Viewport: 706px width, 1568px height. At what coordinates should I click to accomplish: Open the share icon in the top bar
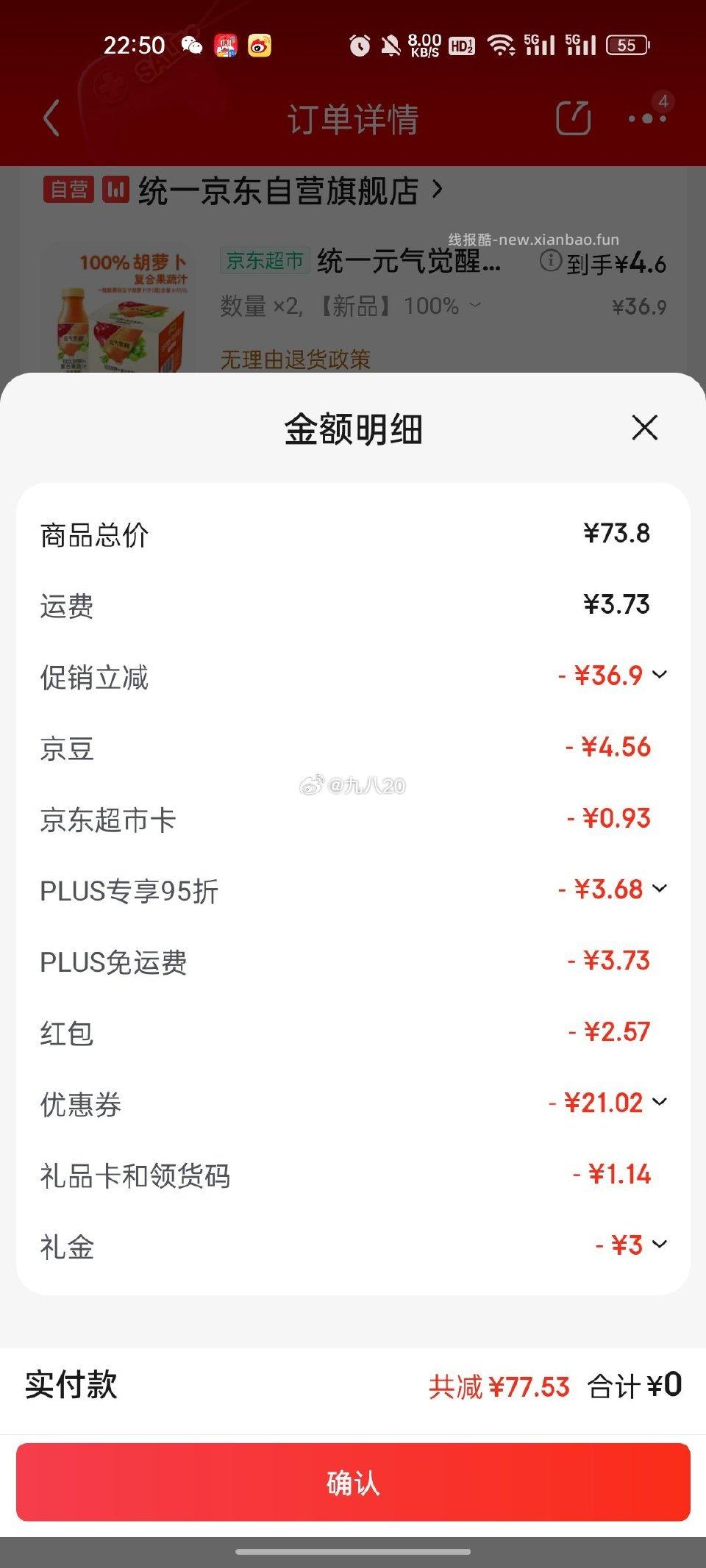point(573,118)
